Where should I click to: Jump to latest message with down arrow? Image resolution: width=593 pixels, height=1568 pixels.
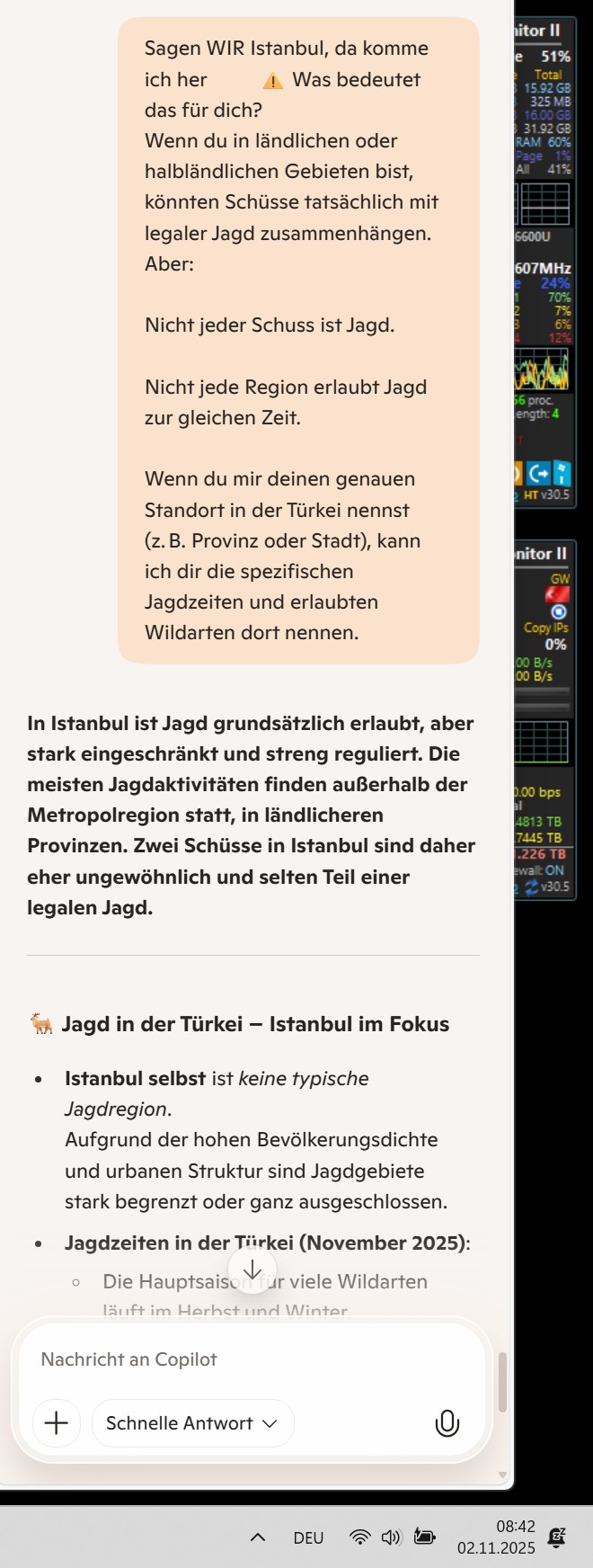pos(252,1270)
